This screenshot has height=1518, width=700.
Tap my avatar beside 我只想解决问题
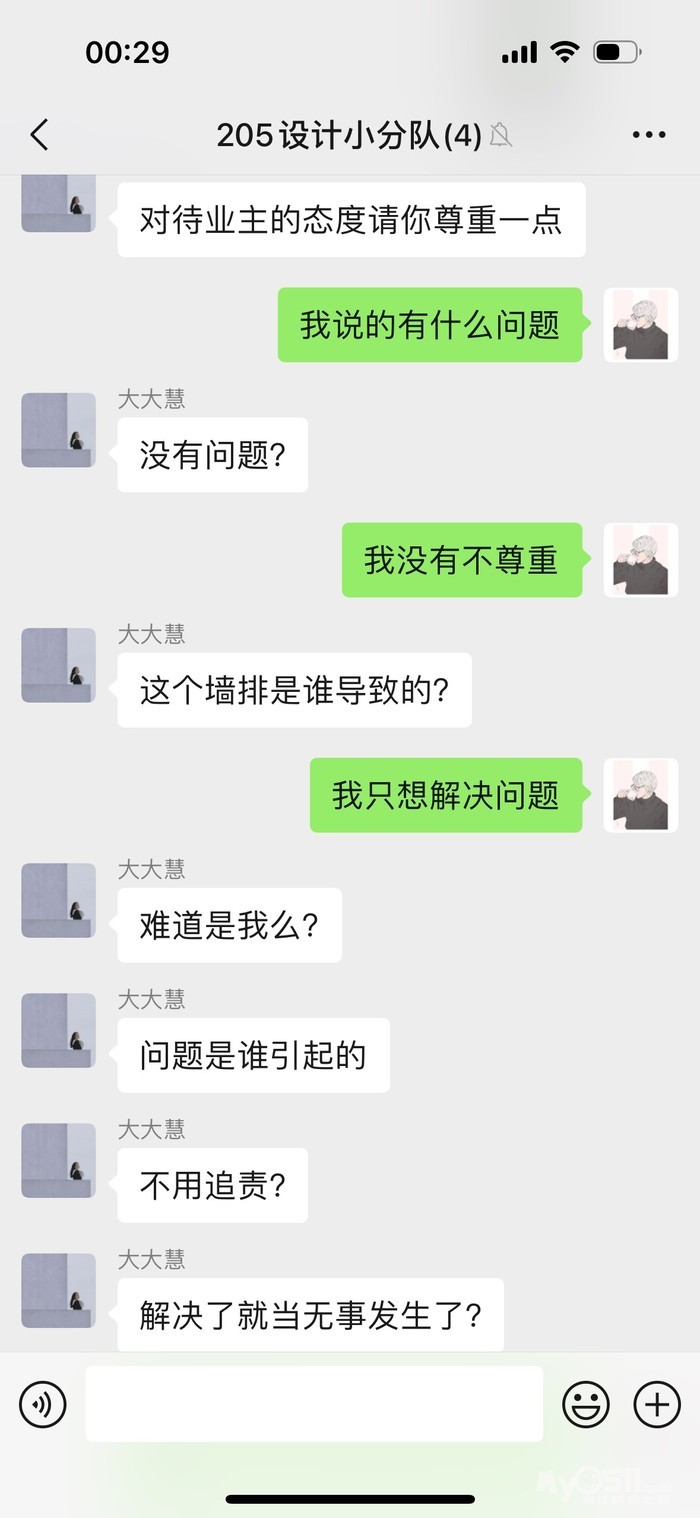(x=641, y=795)
